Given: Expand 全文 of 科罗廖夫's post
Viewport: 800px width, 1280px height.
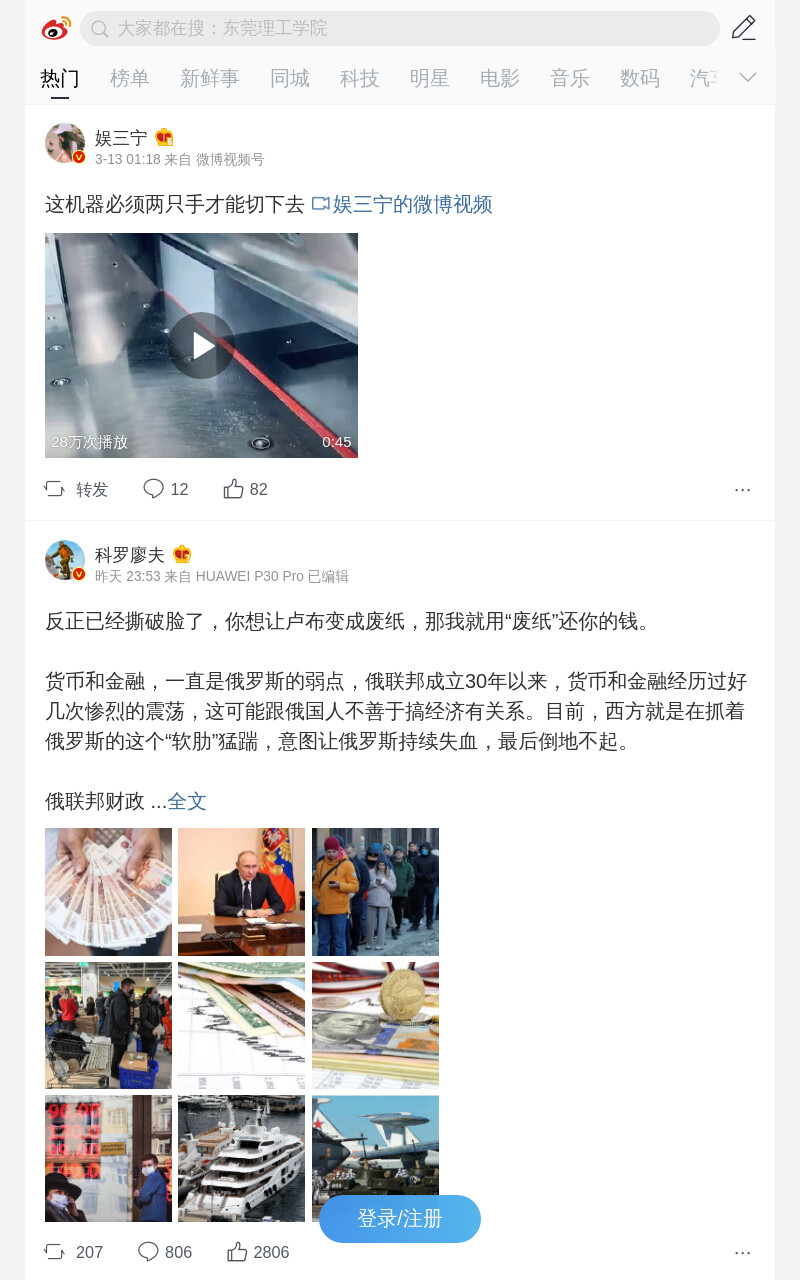Looking at the screenshot, I should click(x=187, y=801).
